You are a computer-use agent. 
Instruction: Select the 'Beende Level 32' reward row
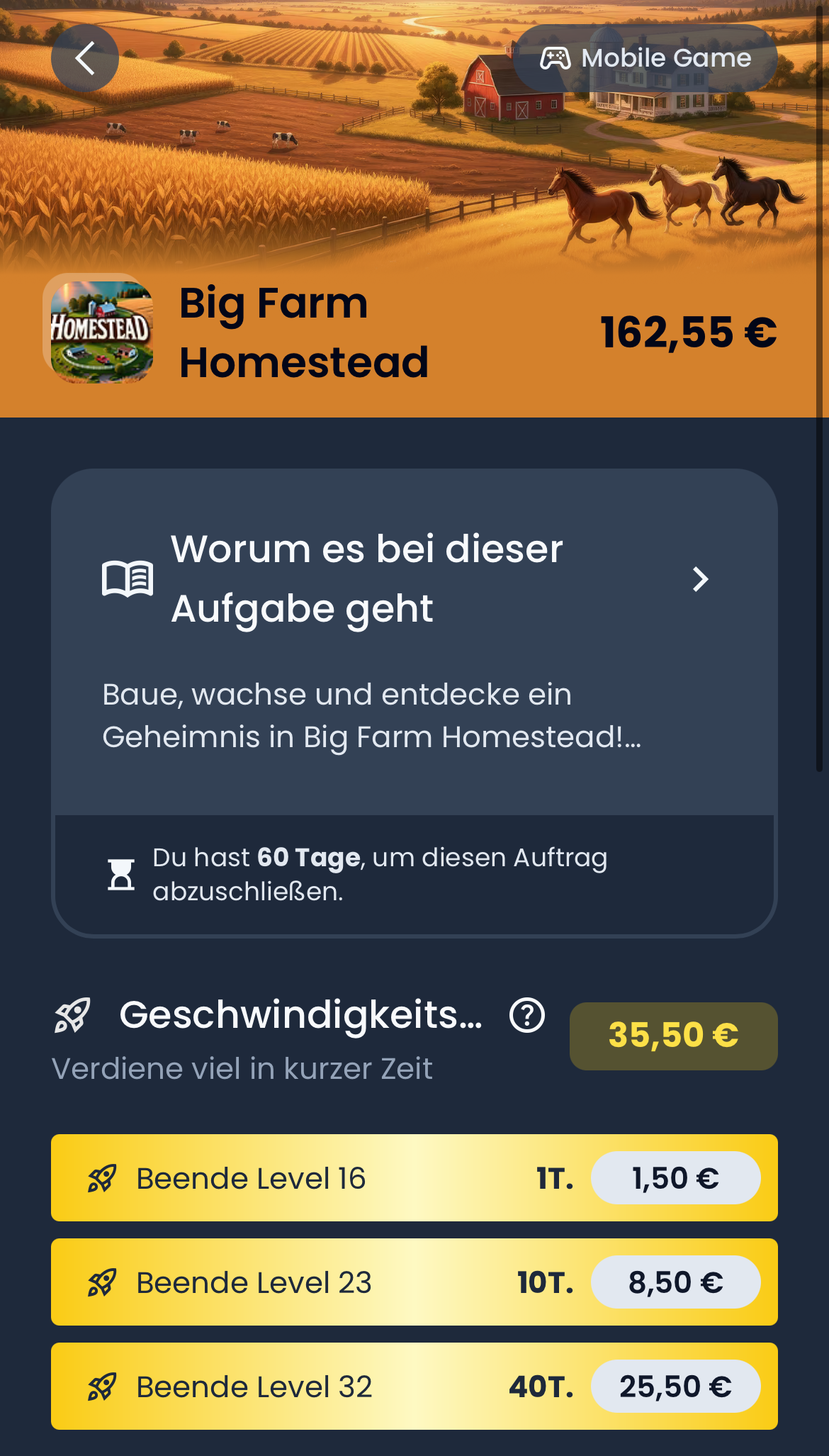click(414, 1386)
